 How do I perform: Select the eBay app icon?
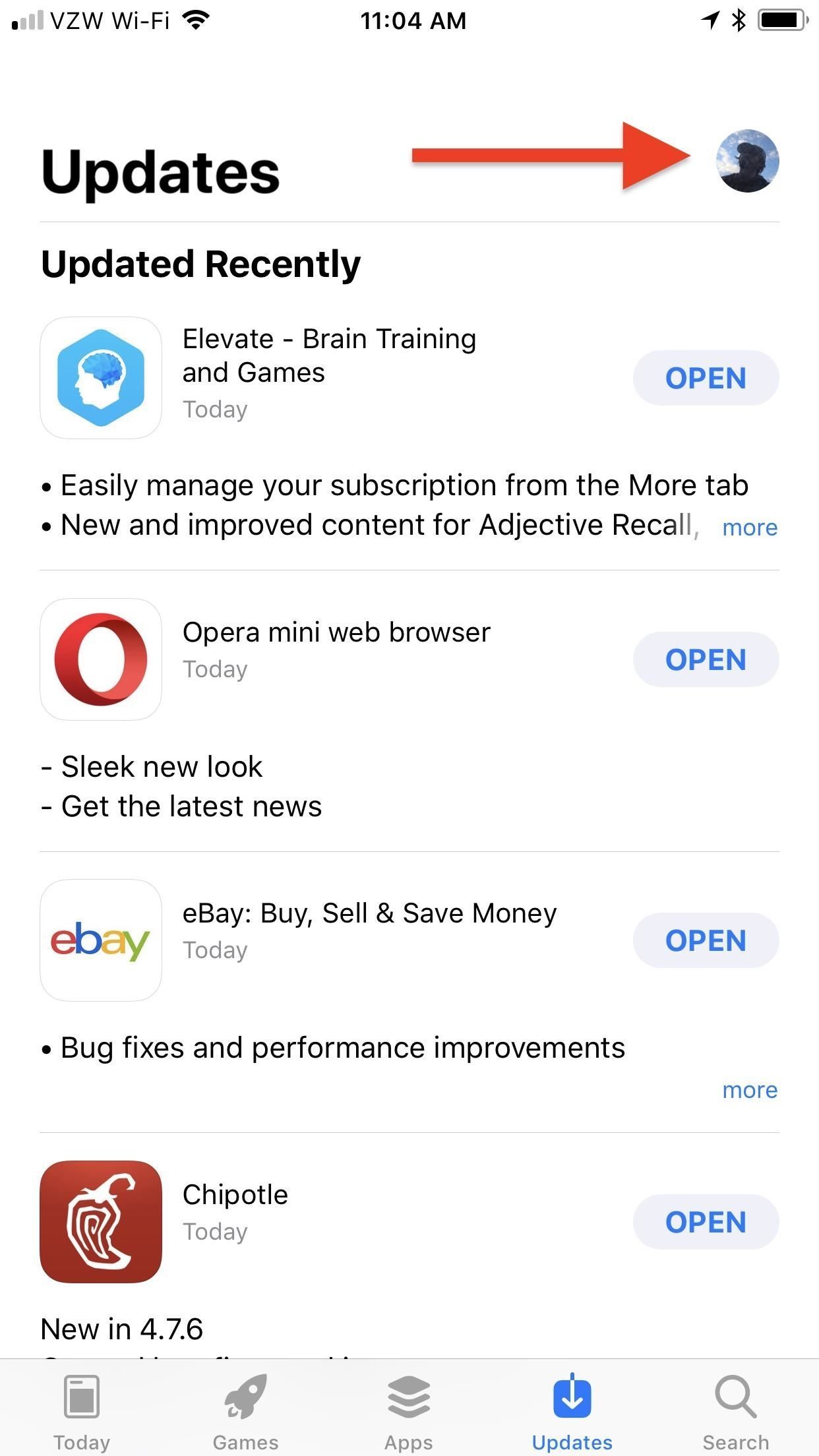pos(100,941)
